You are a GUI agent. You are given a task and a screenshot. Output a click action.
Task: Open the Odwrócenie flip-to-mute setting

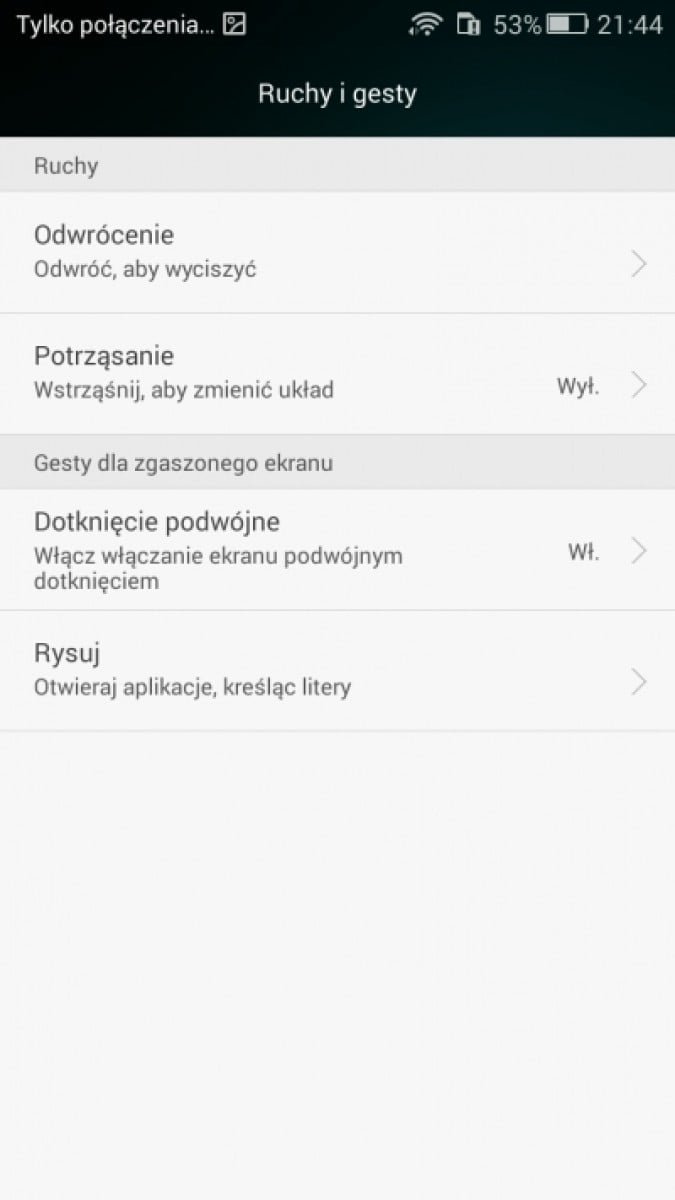point(337,252)
